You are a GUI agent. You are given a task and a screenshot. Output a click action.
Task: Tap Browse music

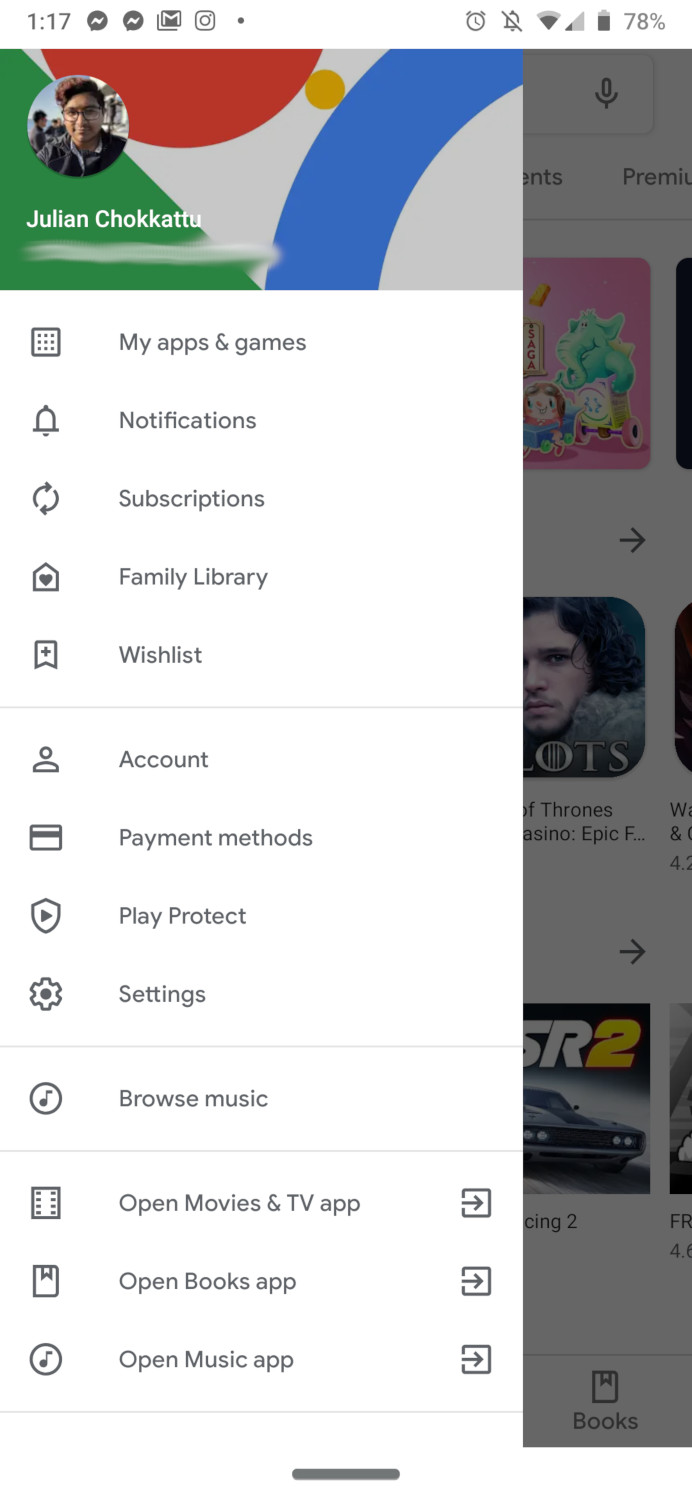261,1098
